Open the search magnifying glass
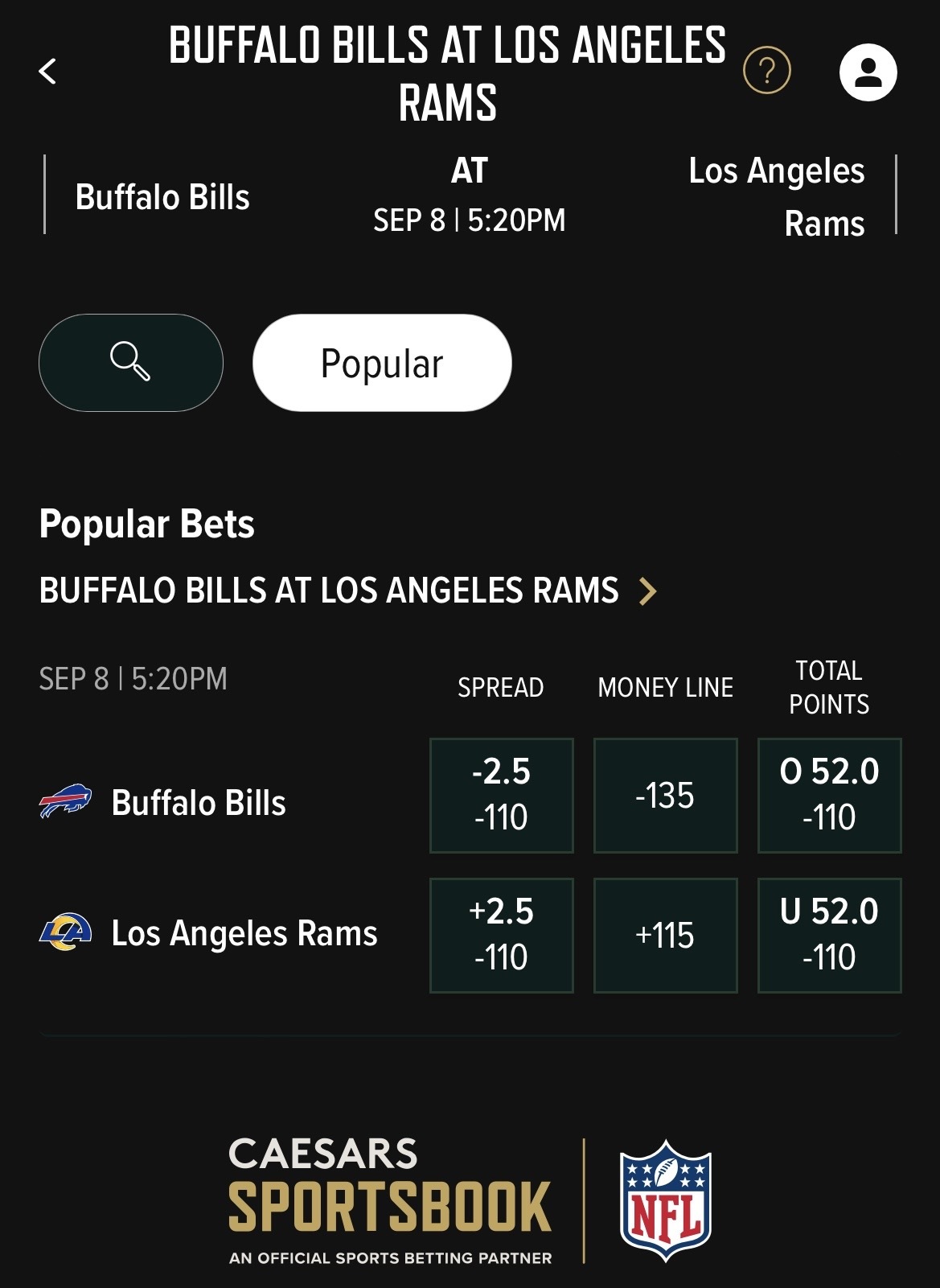940x1288 pixels. point(130,363)
